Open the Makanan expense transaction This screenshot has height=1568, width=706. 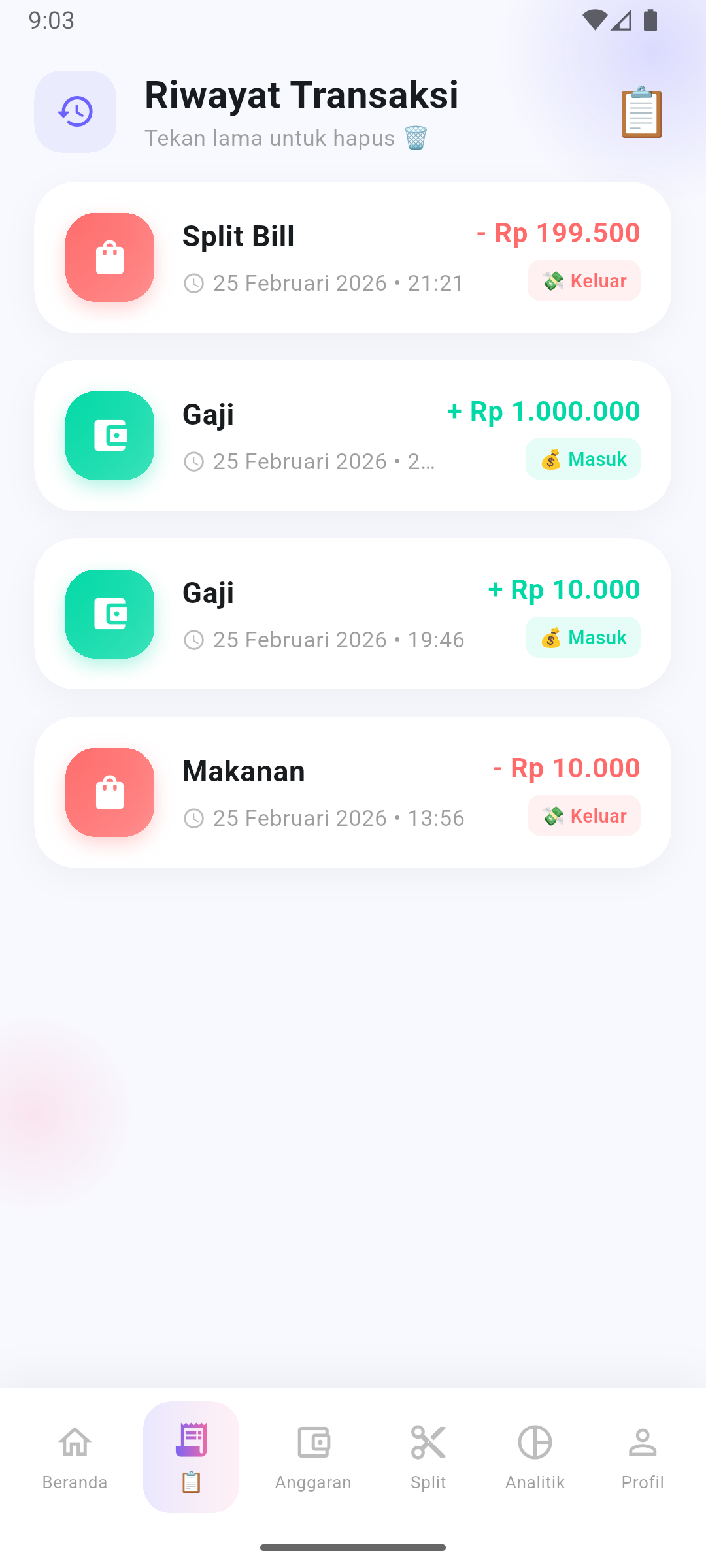point(352,792)
